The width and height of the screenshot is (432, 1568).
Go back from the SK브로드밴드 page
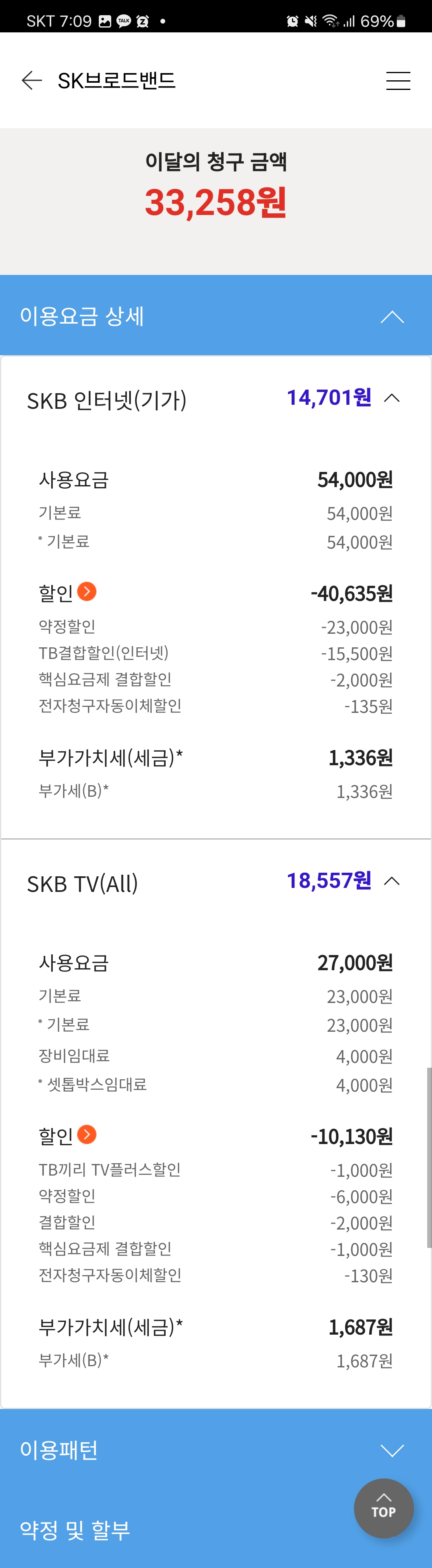click(x=32, y=80)
